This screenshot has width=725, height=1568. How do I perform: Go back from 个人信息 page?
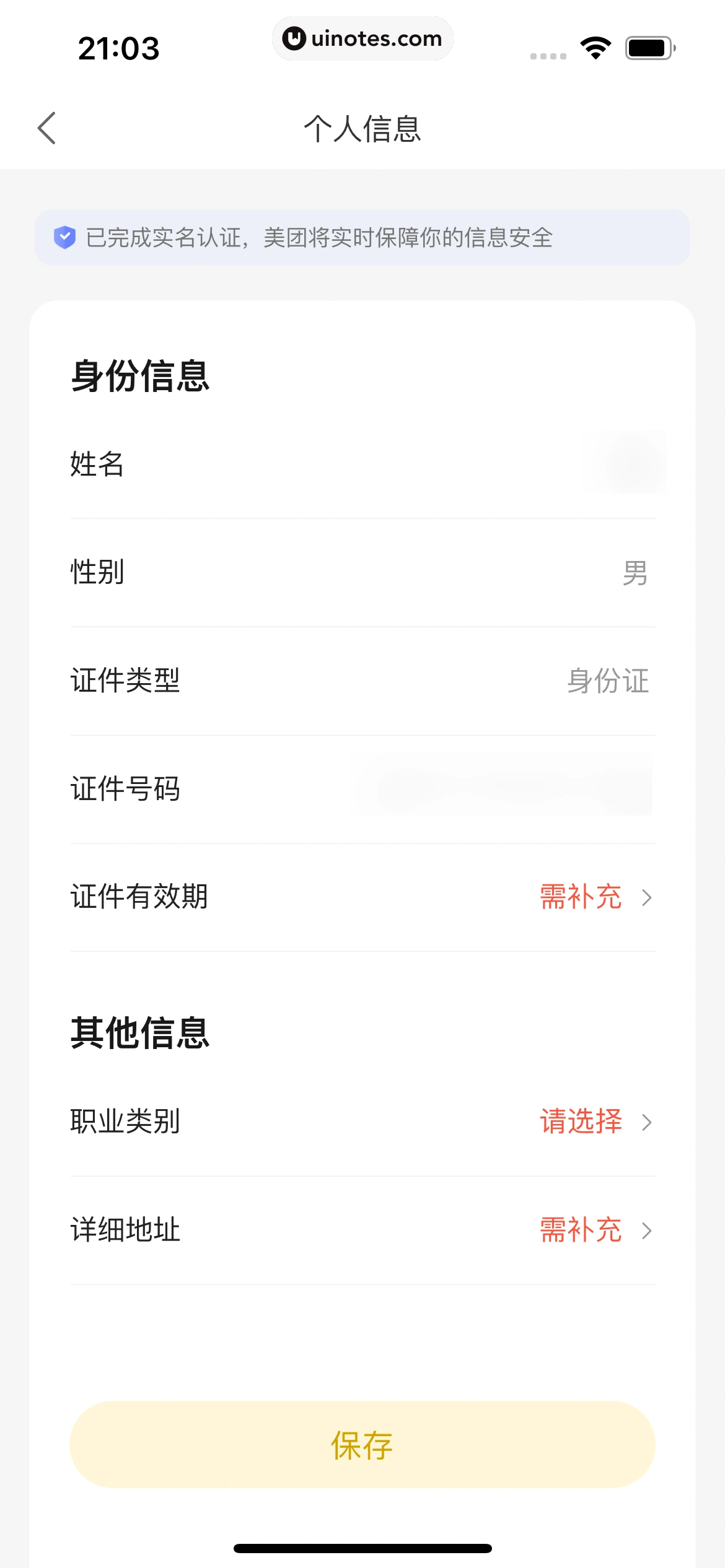point(47,128)
